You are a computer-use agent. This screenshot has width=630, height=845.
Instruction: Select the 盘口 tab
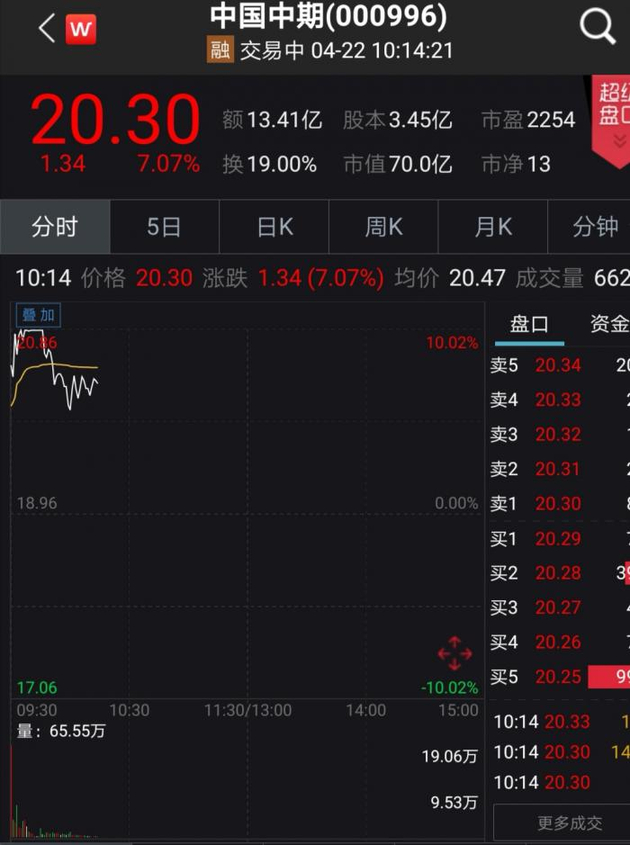(x=529, y=323)
